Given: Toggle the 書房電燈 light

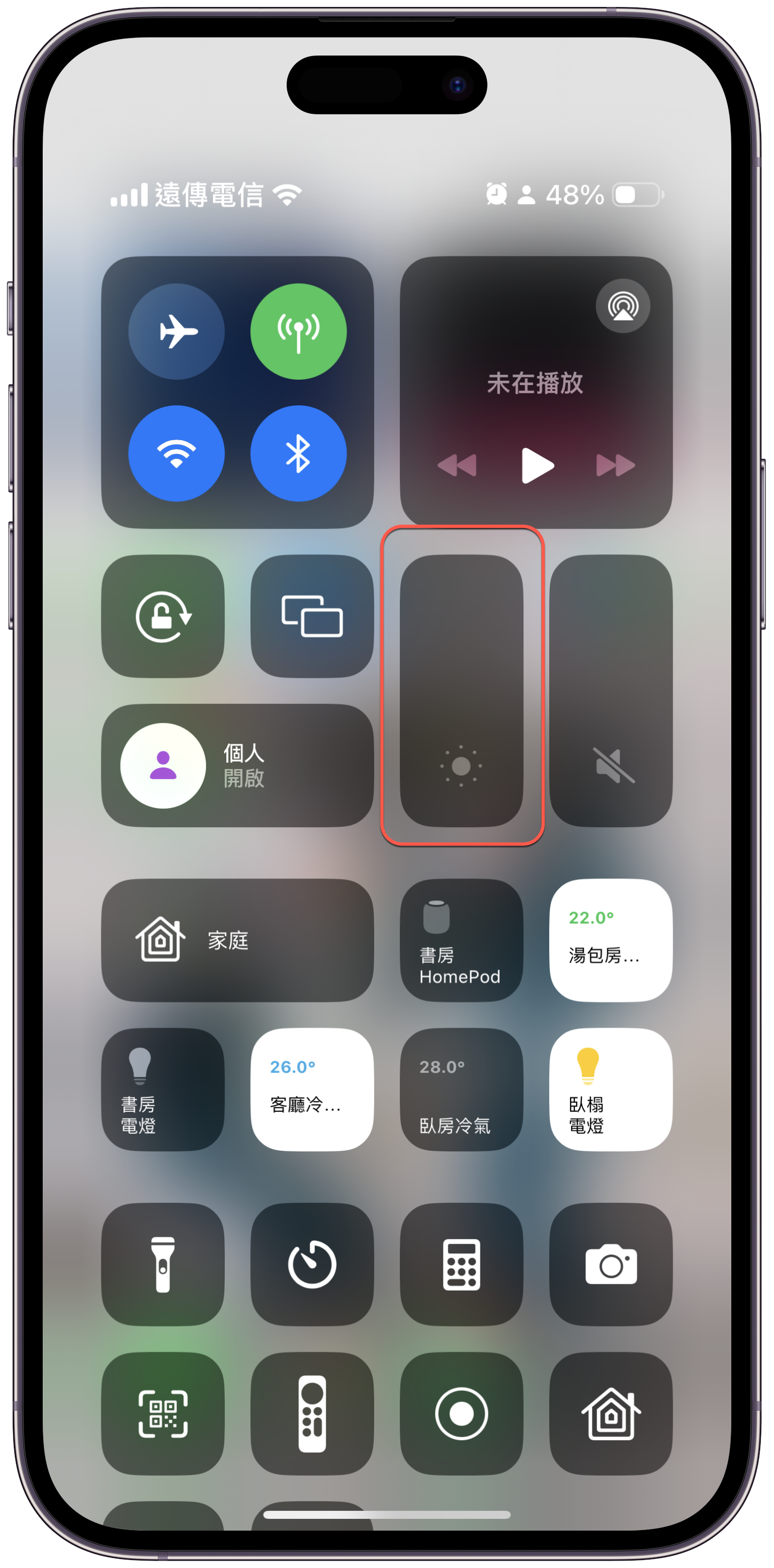Looking at the screenshot, I should (x=163, y=1089).
